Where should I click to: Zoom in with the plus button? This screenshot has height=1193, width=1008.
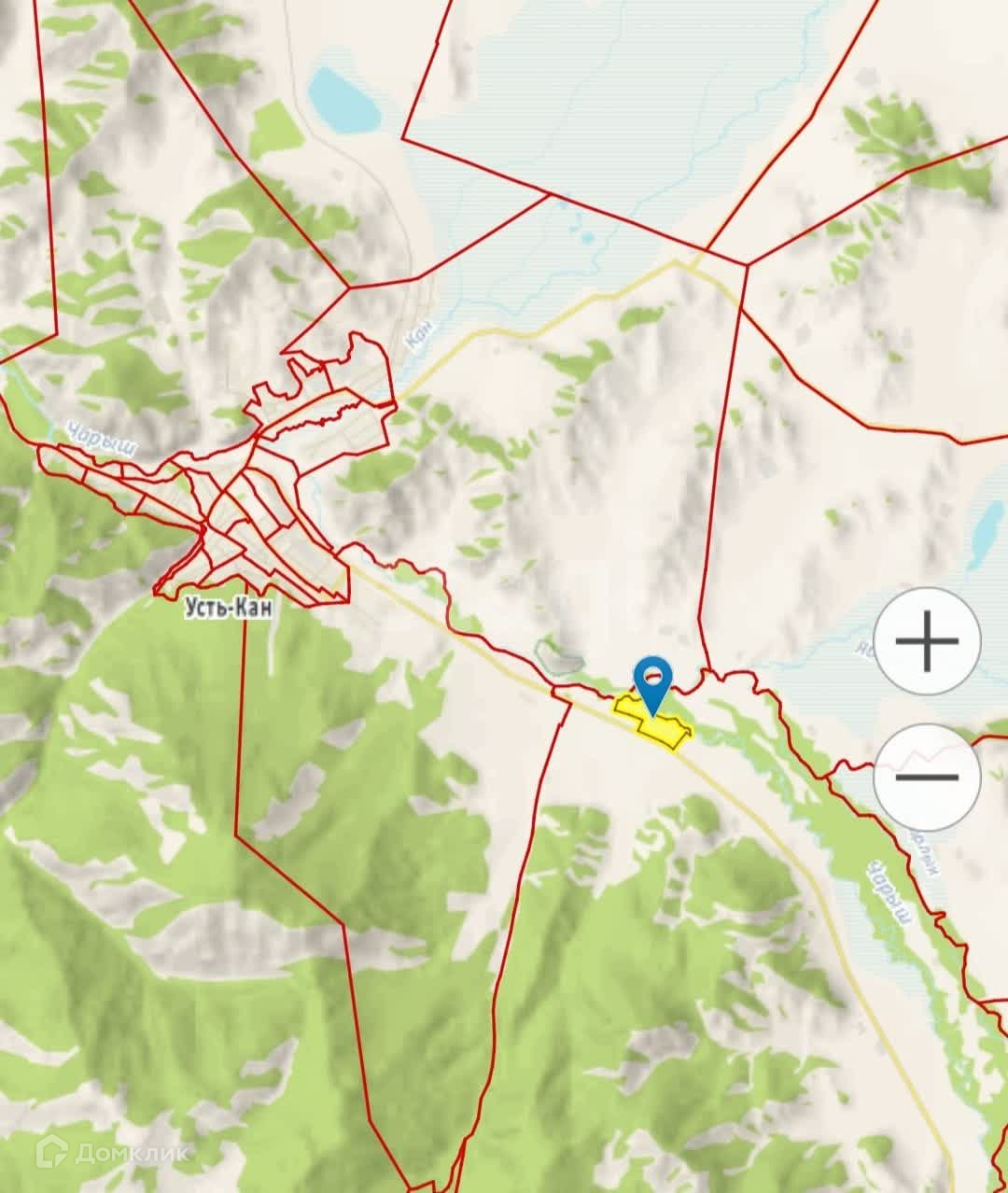tap(927, 641)
